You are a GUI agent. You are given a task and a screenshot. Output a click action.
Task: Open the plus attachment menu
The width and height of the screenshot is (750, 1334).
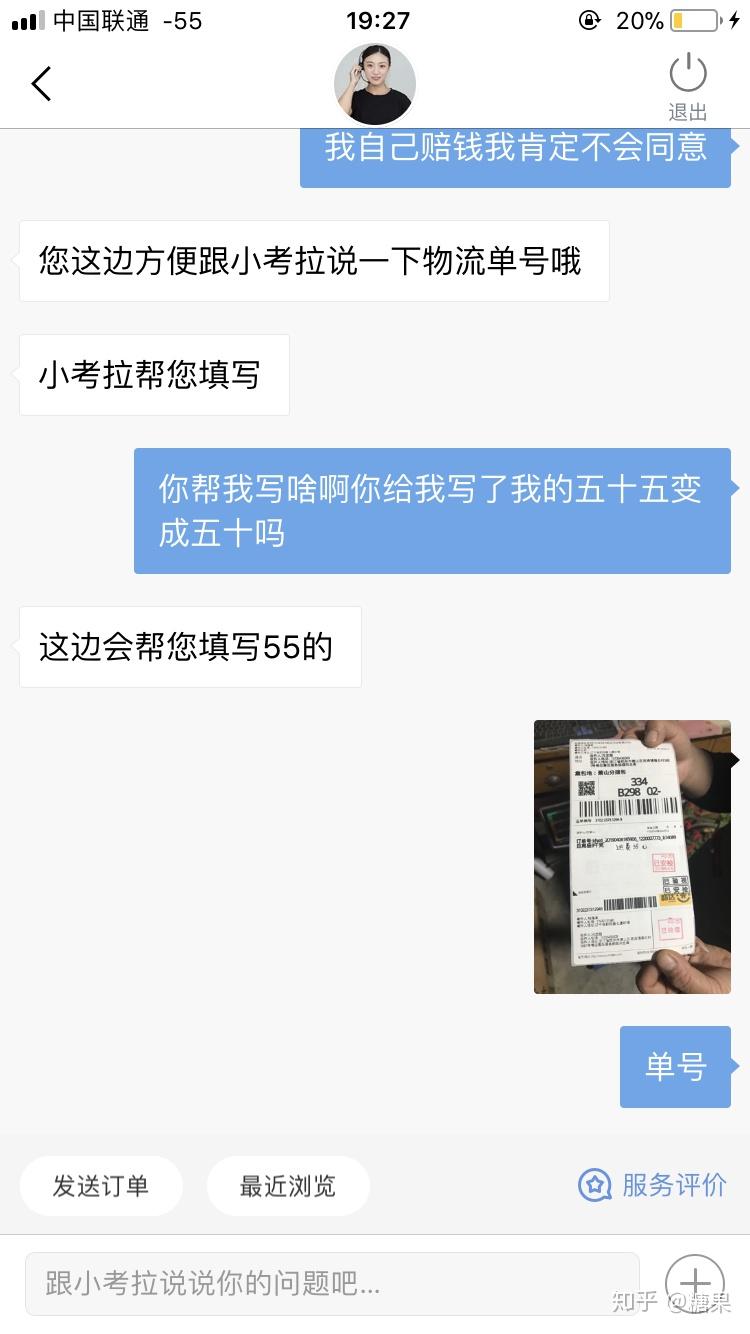pos(694,1283)
